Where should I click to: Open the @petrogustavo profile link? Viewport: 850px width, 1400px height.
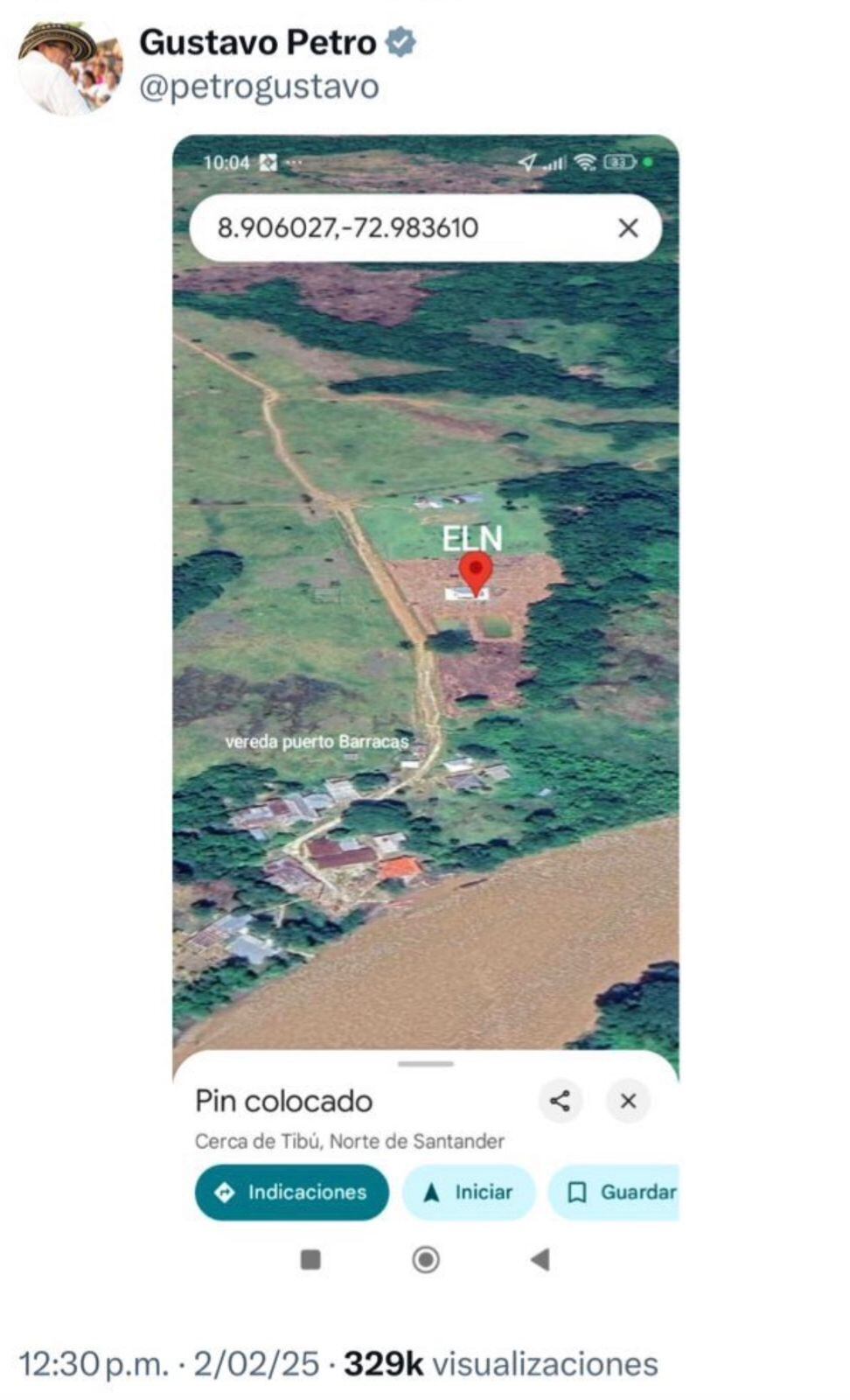click(x=260, y=86)
